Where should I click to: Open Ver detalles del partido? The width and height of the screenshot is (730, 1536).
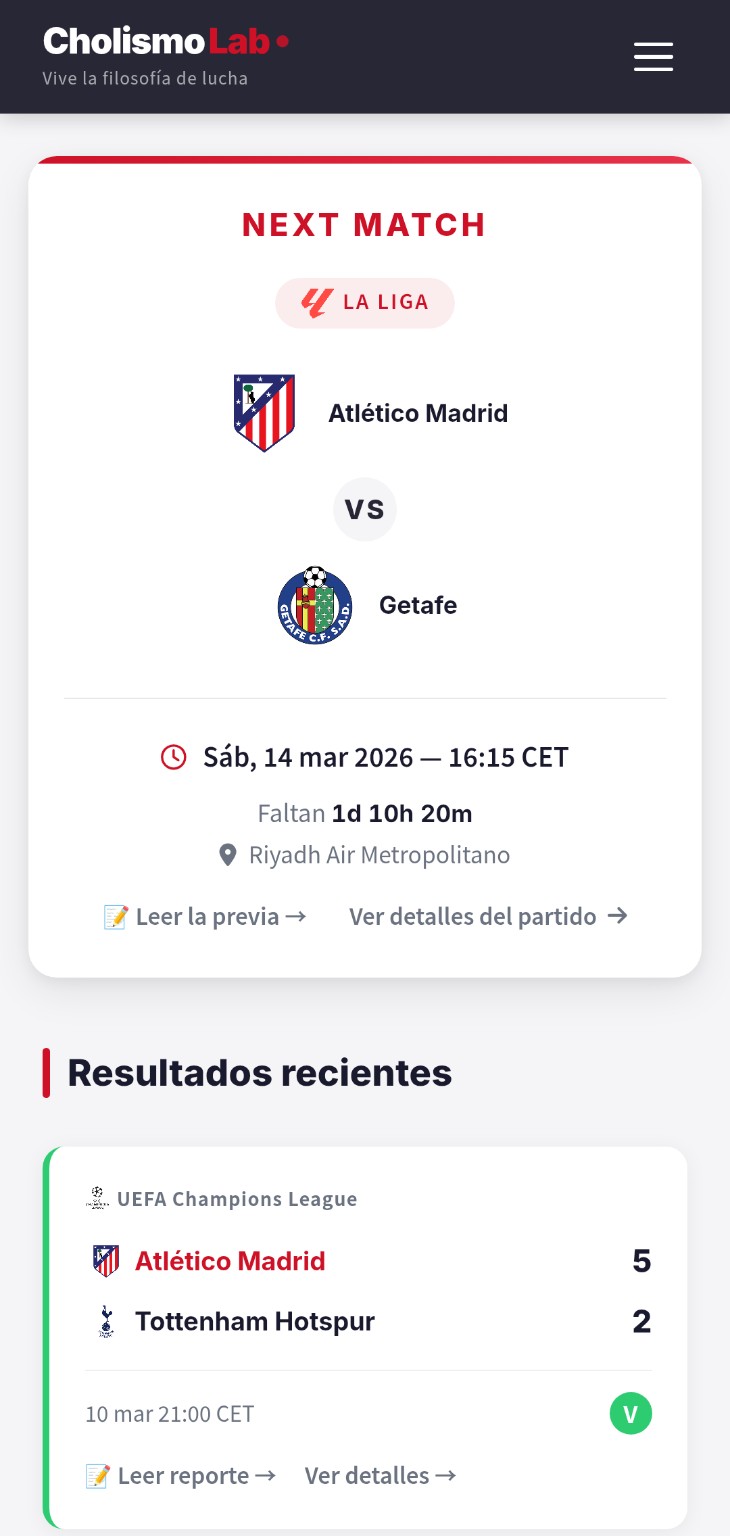click(x=488, y=917)
